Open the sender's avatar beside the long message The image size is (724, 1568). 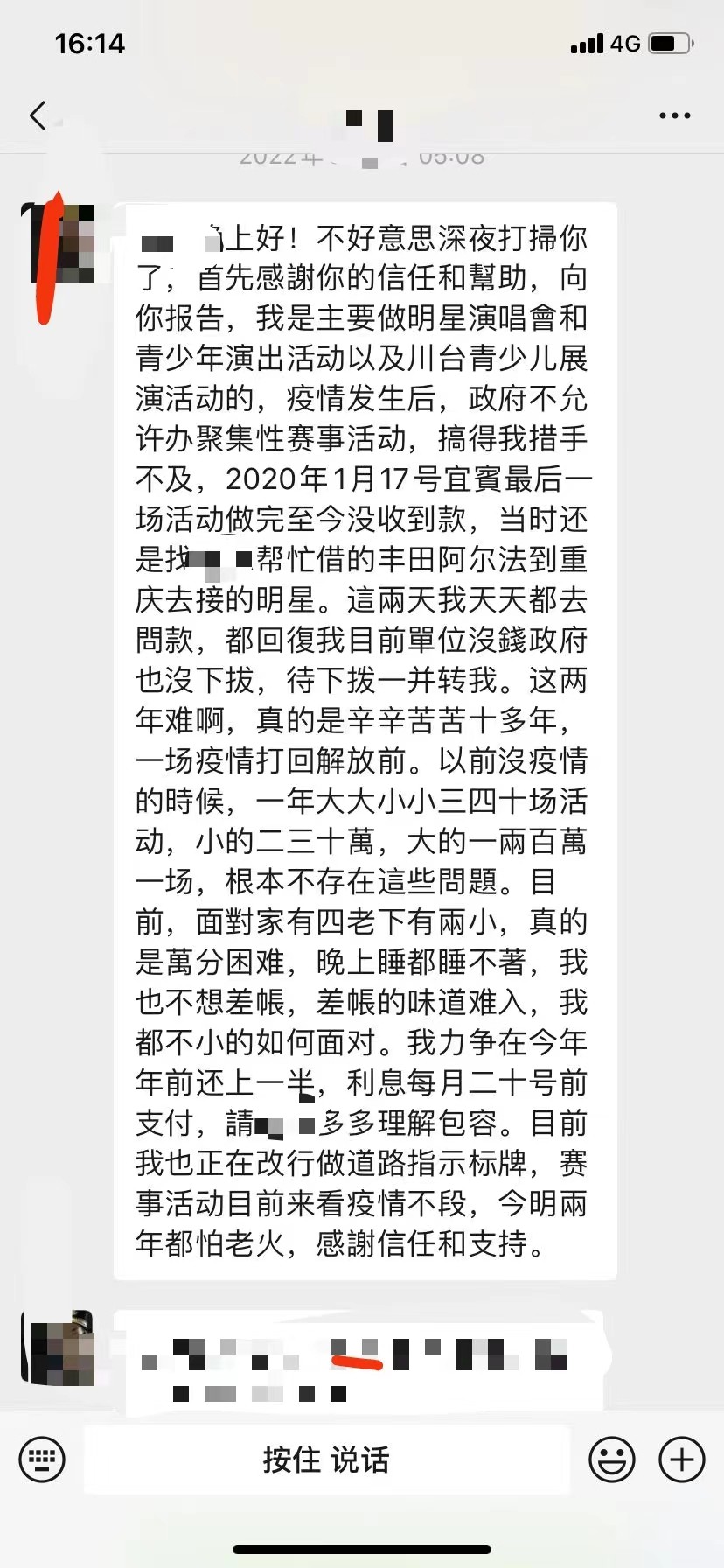pyautogui.click(x=59, y=243)
